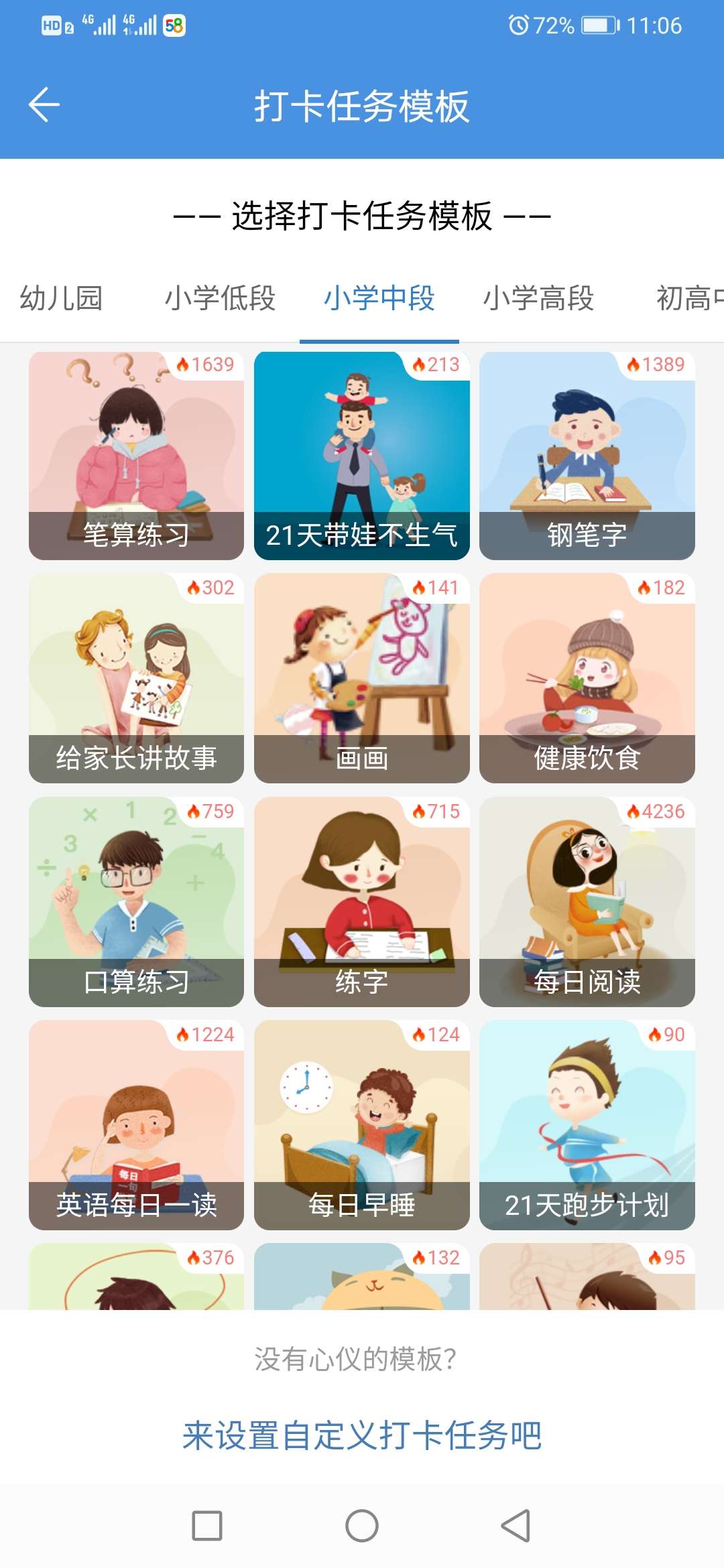This screenshot has width=724, height=1568.
Task: Select the 小学中段 tab
Action: pyautogui.click(x=379, y=298)
